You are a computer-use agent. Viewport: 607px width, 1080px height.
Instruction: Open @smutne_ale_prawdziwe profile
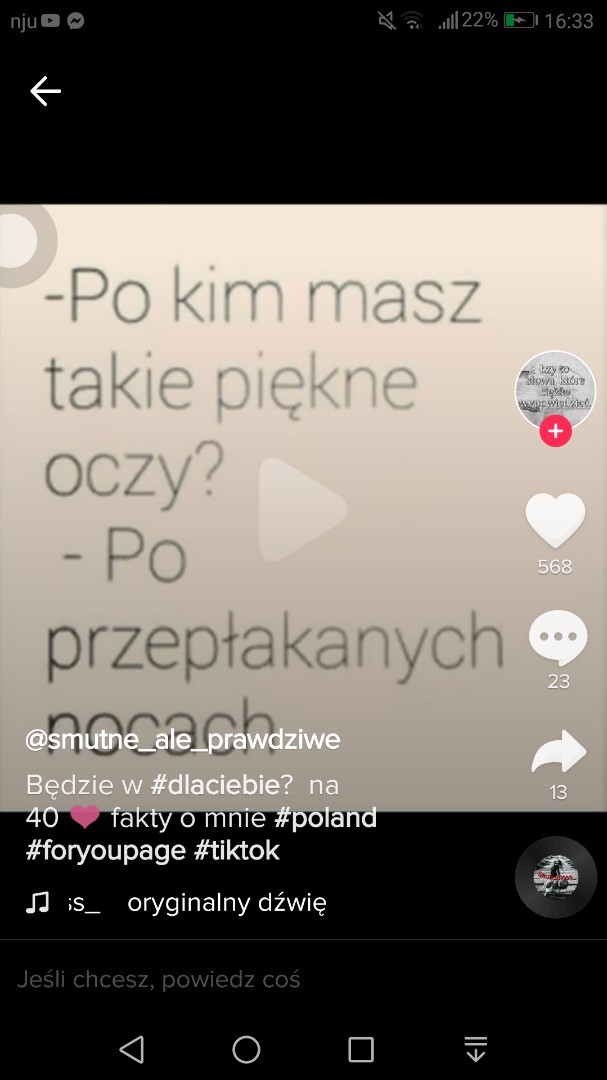[x=183, y=740]
